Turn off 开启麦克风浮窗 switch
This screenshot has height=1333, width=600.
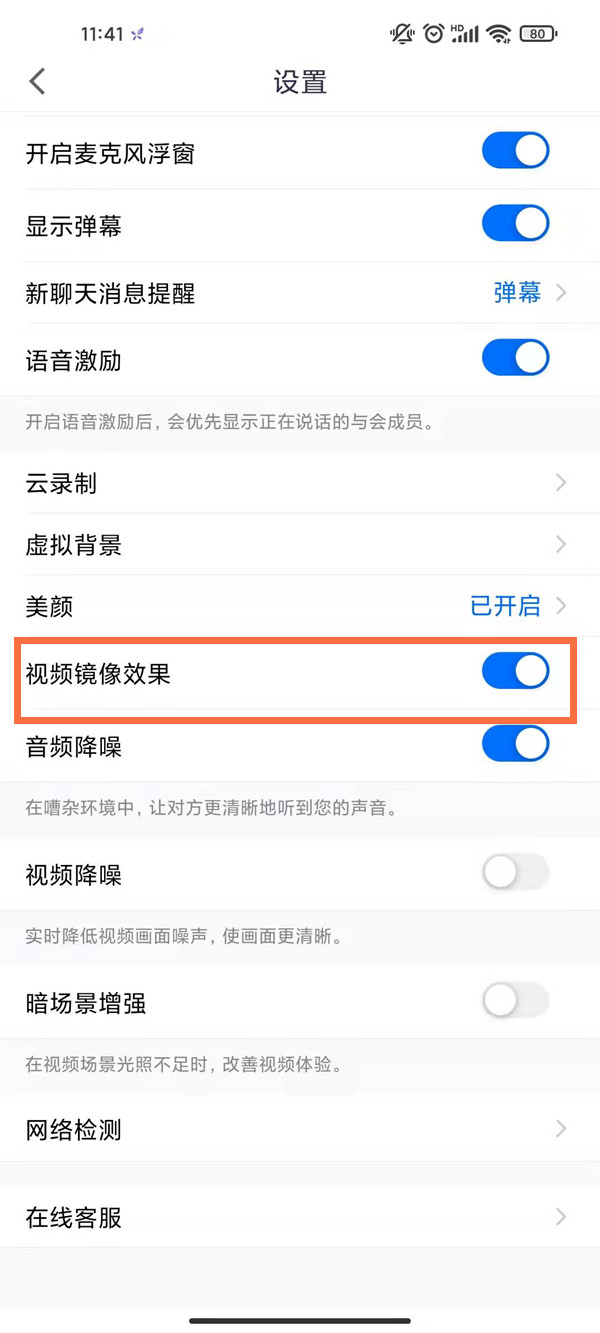point(515,152)
